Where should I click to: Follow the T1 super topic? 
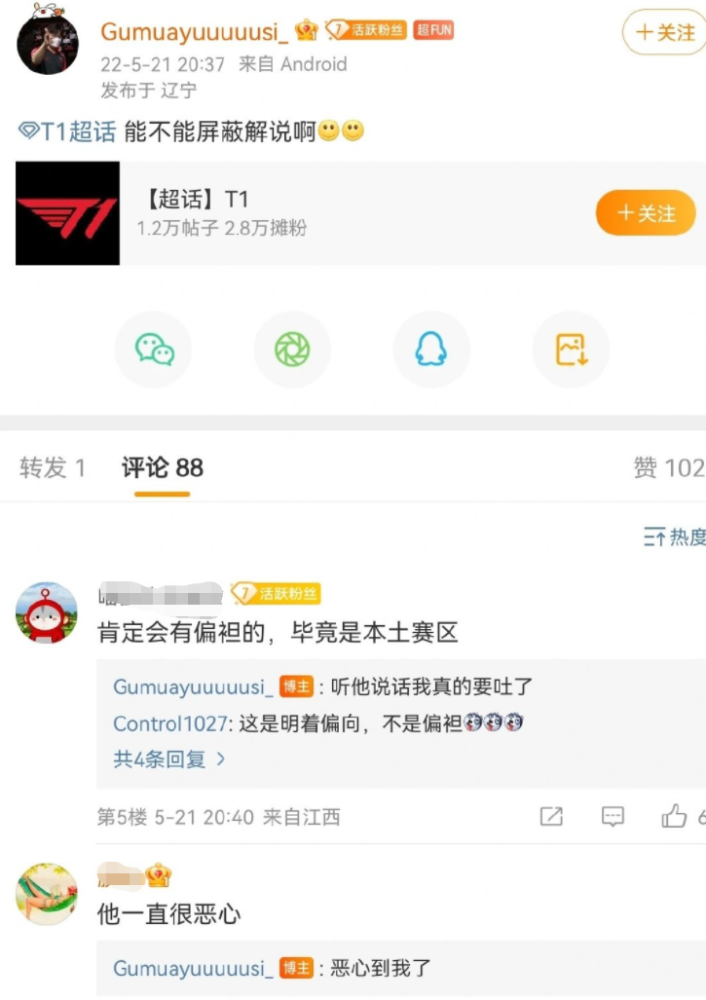(x=645, y=213)
